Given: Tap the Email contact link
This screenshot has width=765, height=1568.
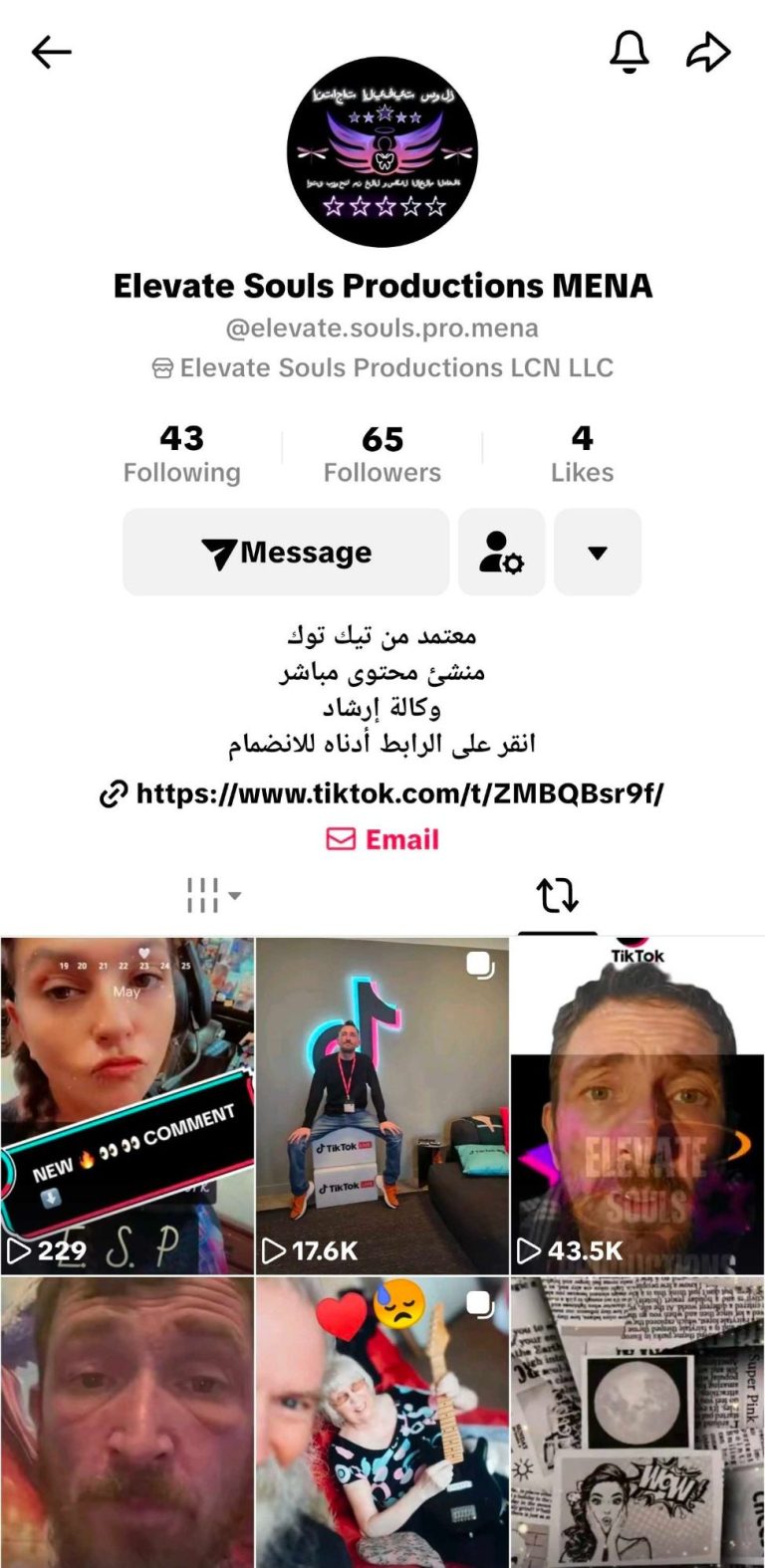Looking at the screenshot, I should (x=383, y=839).
